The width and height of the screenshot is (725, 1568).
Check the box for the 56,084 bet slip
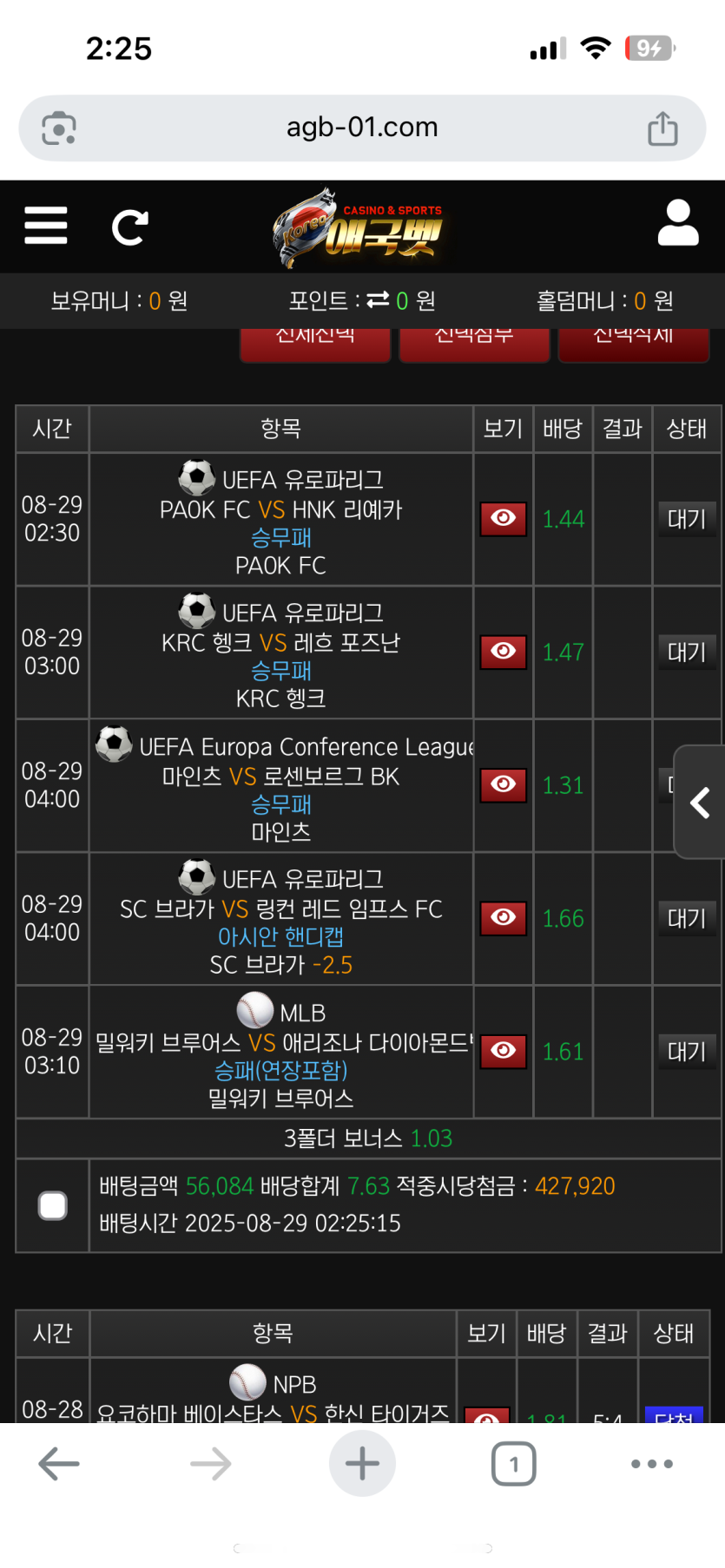[53, 1204]
